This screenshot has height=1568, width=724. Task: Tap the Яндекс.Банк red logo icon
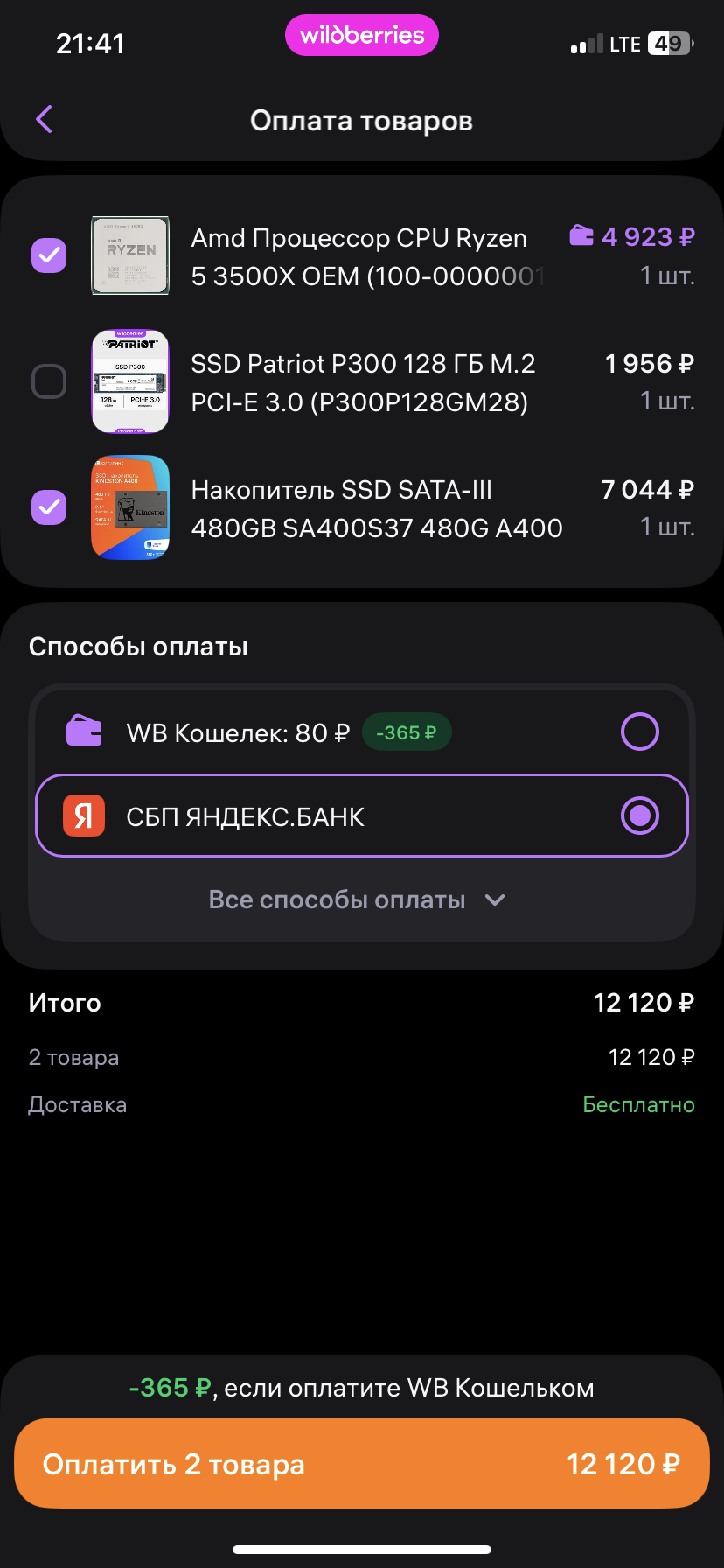click(x=83, y=815)
